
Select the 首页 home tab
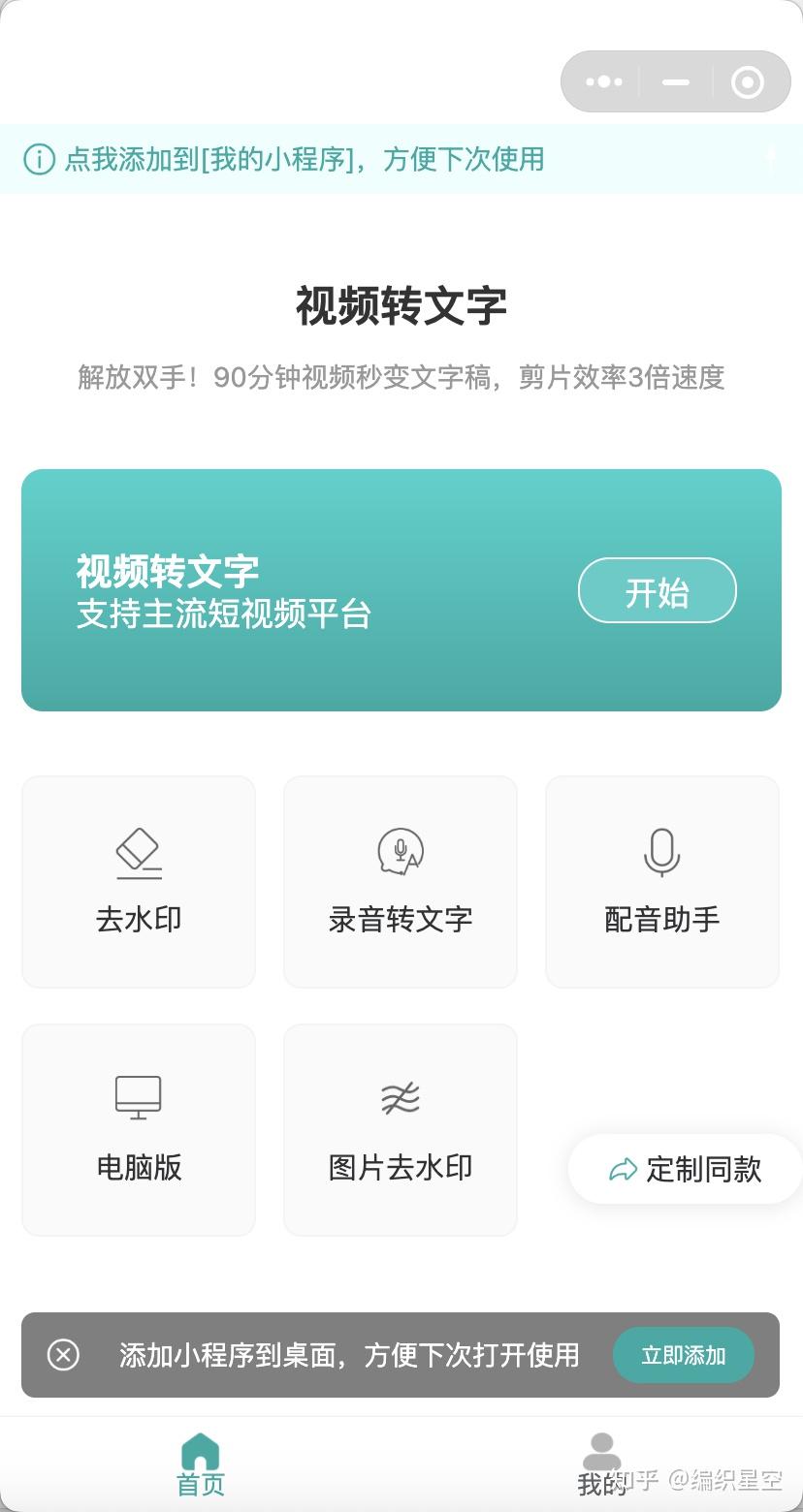(x=200, y=1464)
